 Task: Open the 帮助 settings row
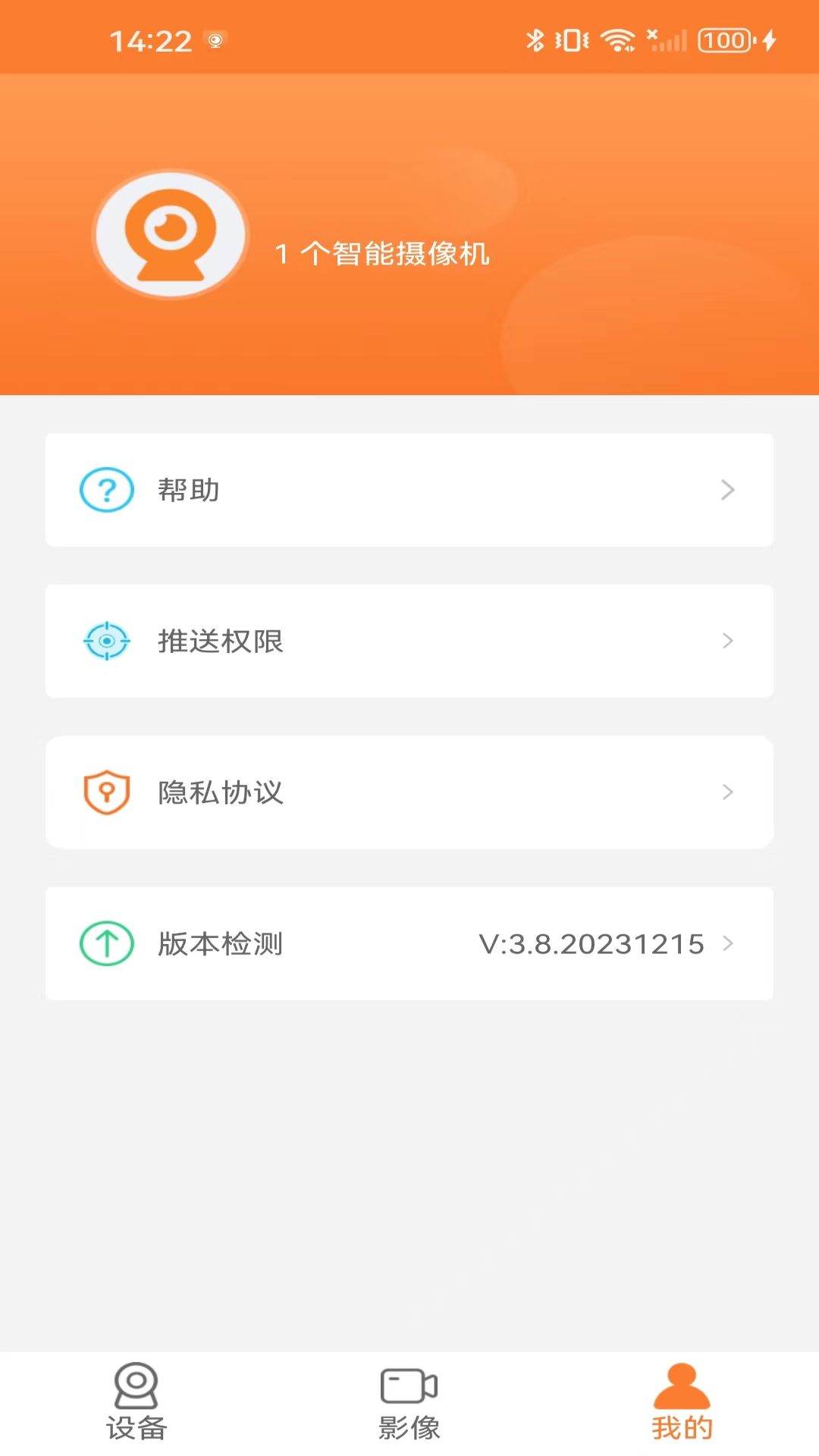click(x=409, y=490)
